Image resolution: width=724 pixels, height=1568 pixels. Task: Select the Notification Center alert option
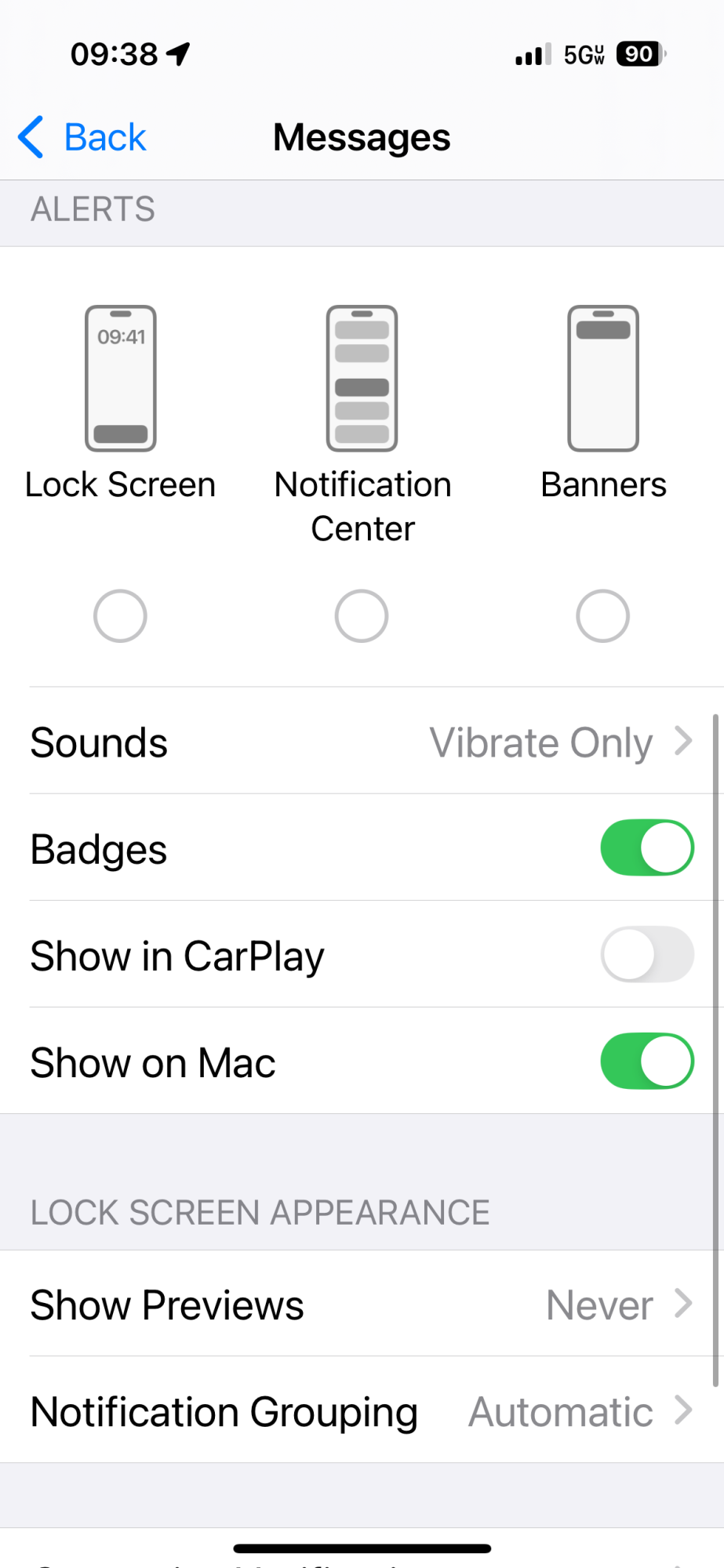click(362, 615)
